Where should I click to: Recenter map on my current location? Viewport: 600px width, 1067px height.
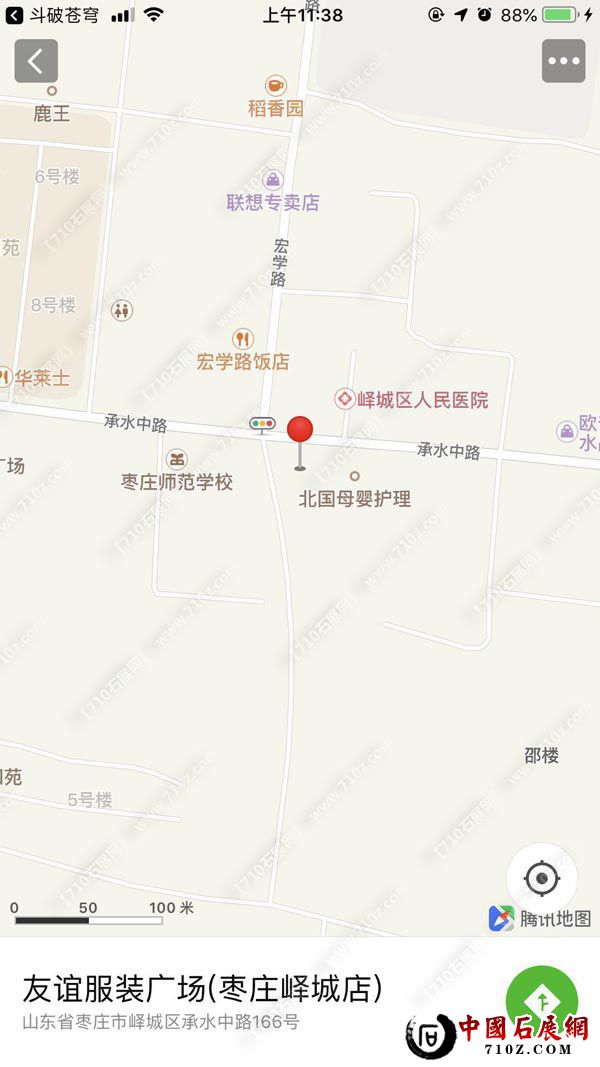coord(542,878)
